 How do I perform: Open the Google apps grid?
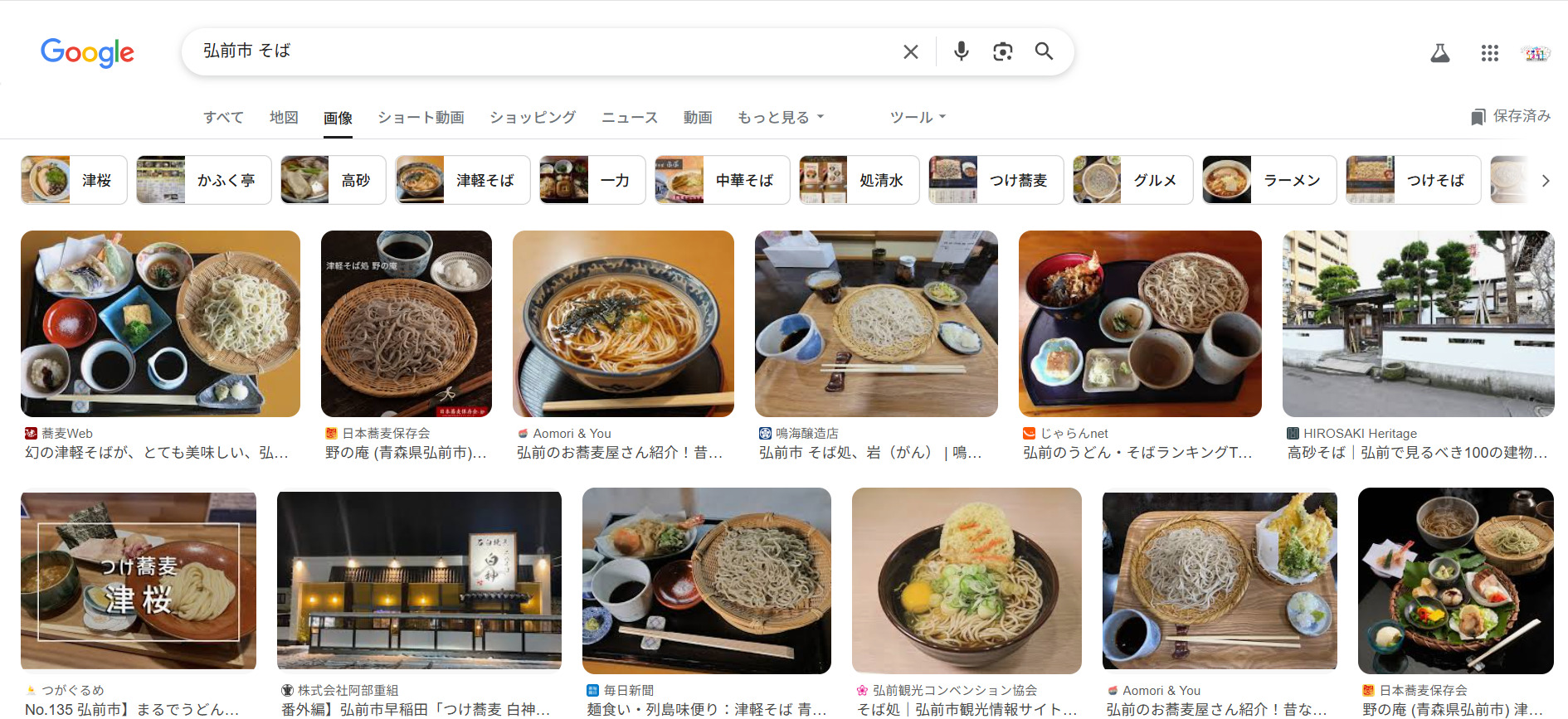pos(1489,53)
